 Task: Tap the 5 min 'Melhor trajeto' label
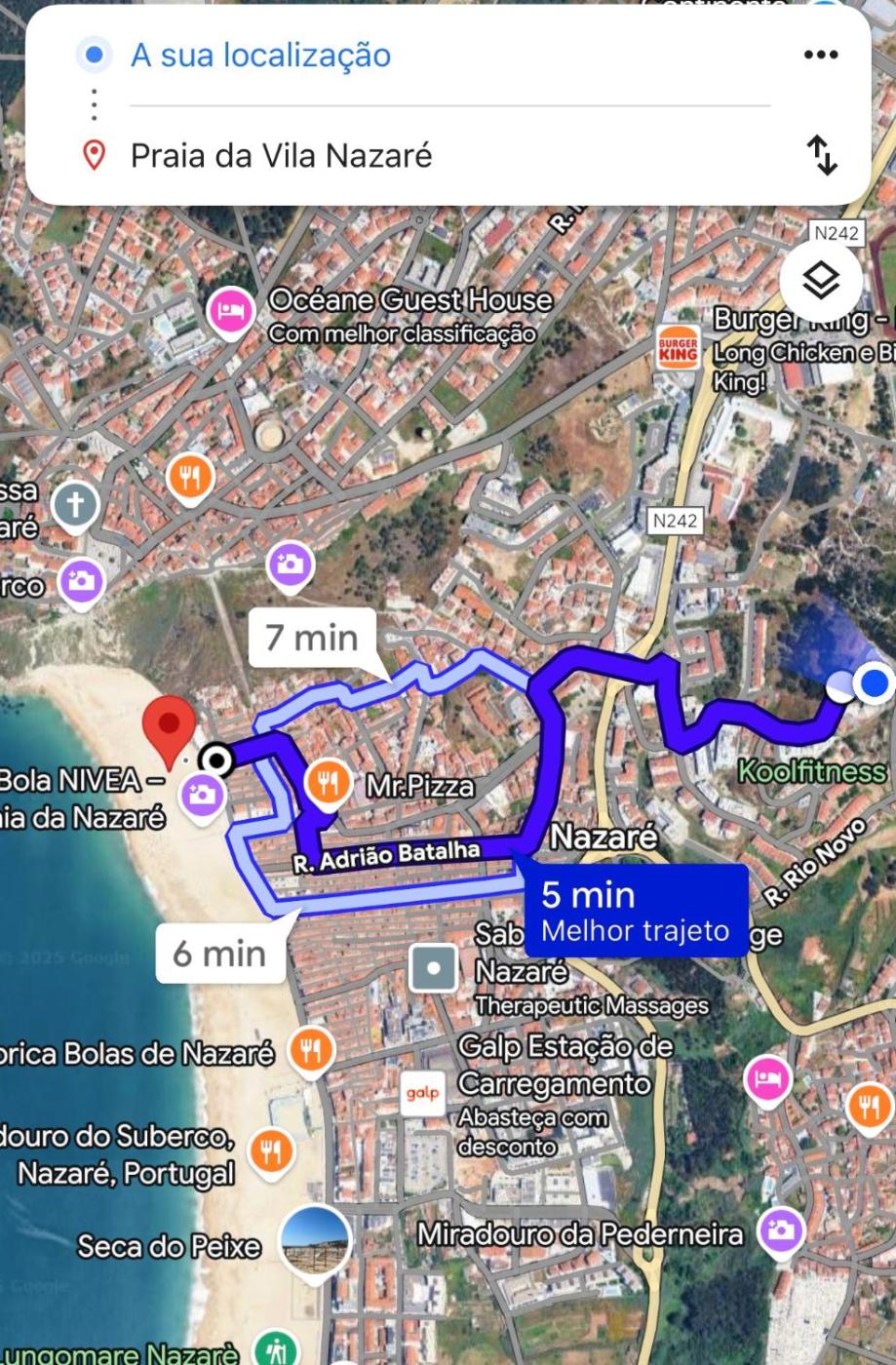(636, 911)
